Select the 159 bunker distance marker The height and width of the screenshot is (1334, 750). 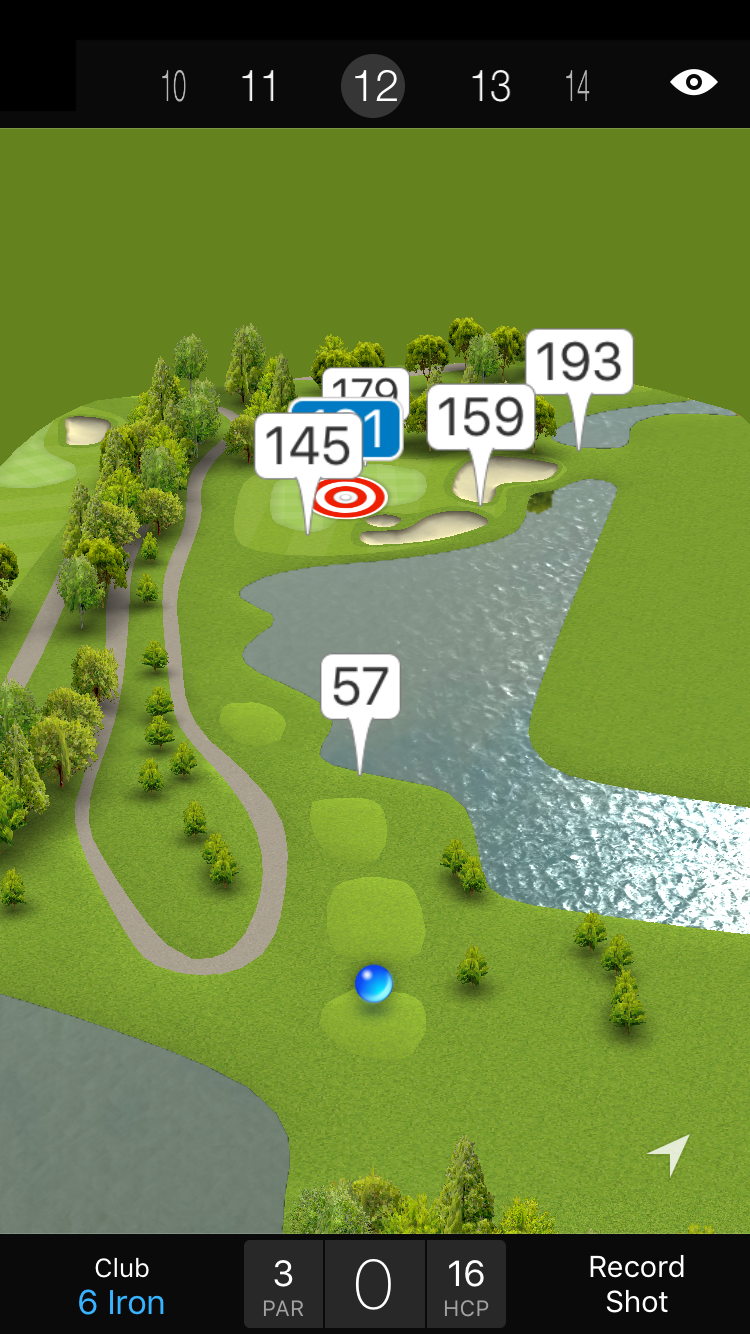(x=480, y=417)
